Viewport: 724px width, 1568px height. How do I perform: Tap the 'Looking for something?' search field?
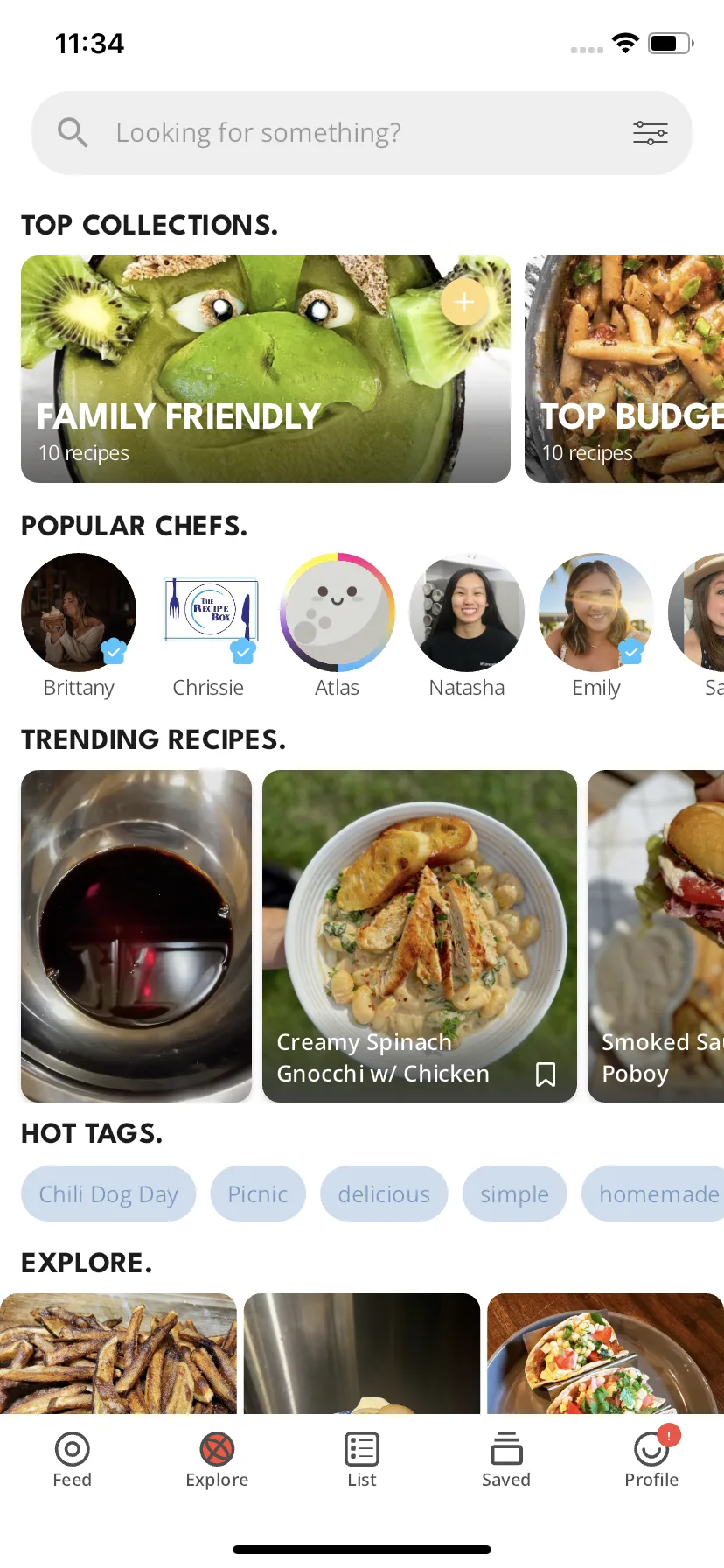pos(350,133)
